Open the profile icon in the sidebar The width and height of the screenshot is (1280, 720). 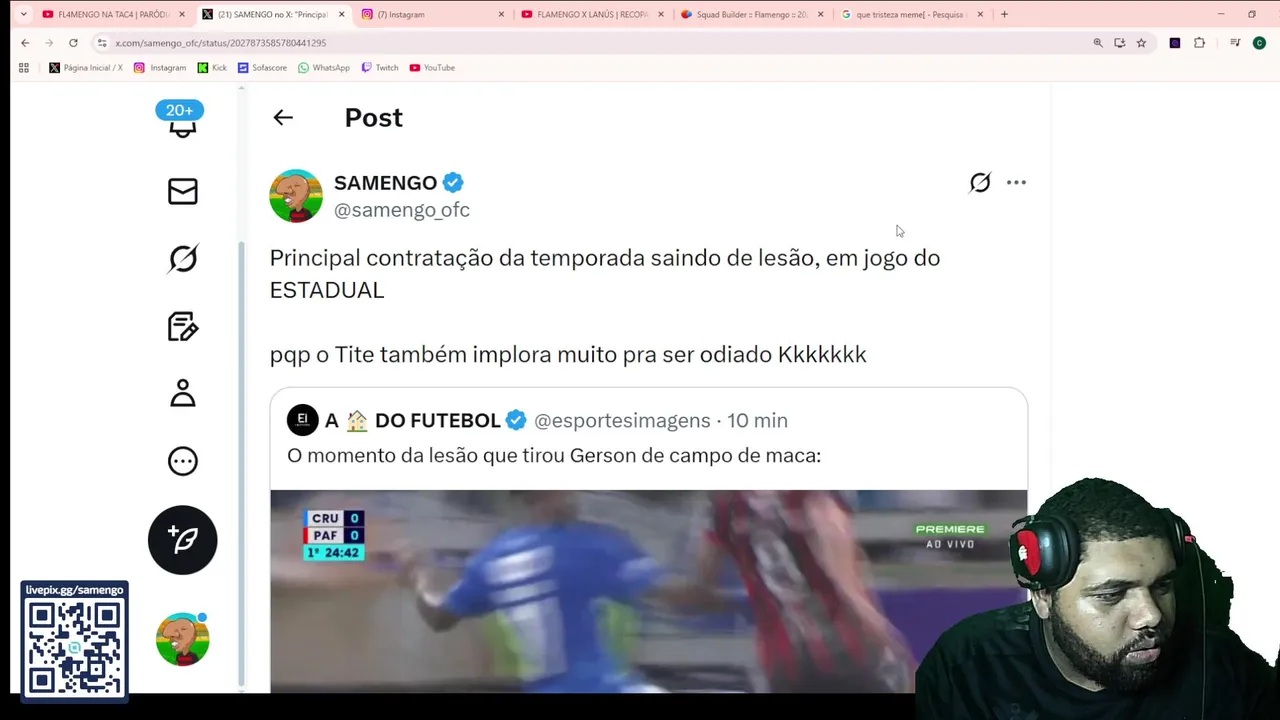click(x=182, y=393)
